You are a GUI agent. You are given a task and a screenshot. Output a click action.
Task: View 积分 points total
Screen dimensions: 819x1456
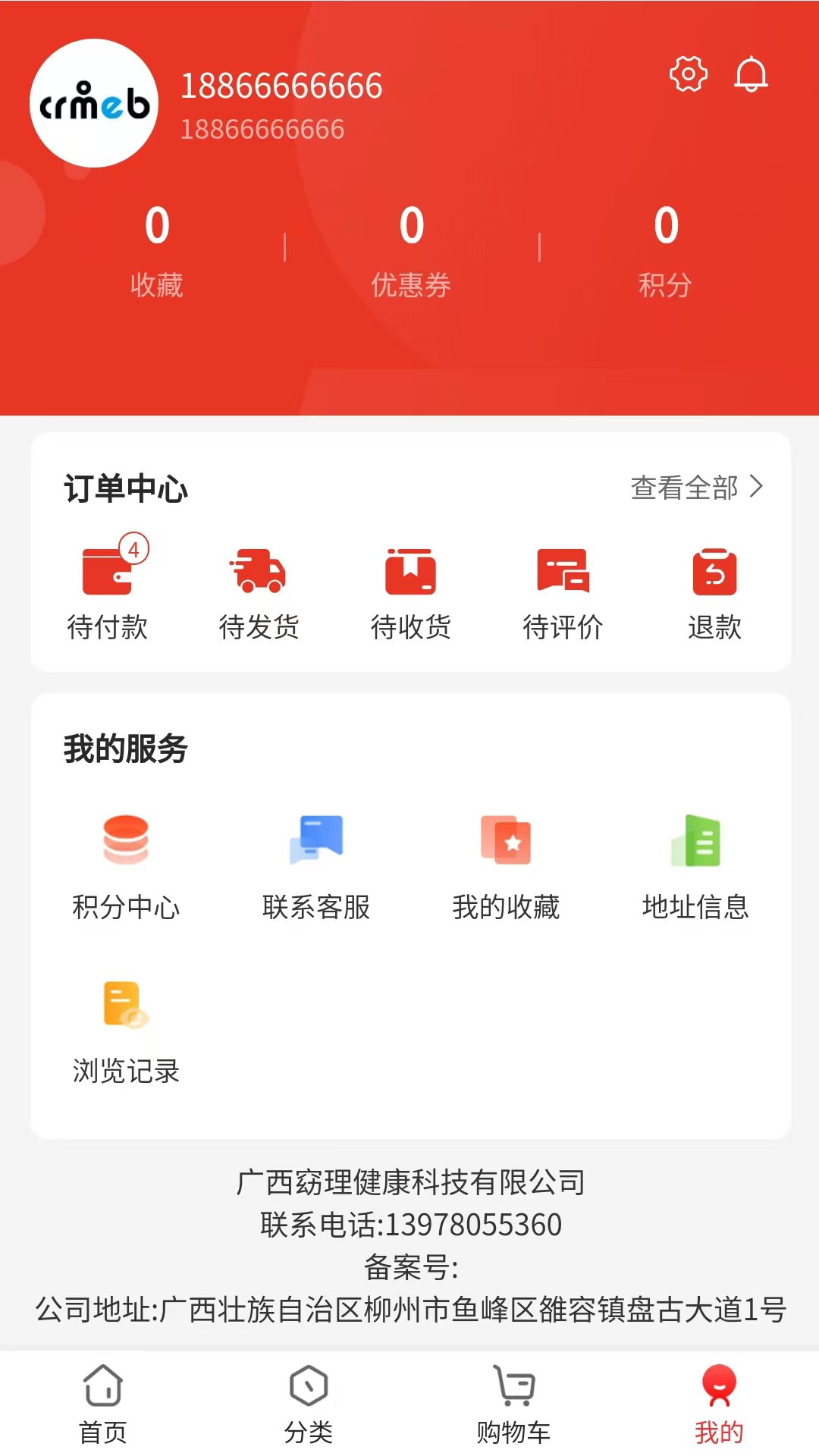pyautogui.click(x=665, y=250)
